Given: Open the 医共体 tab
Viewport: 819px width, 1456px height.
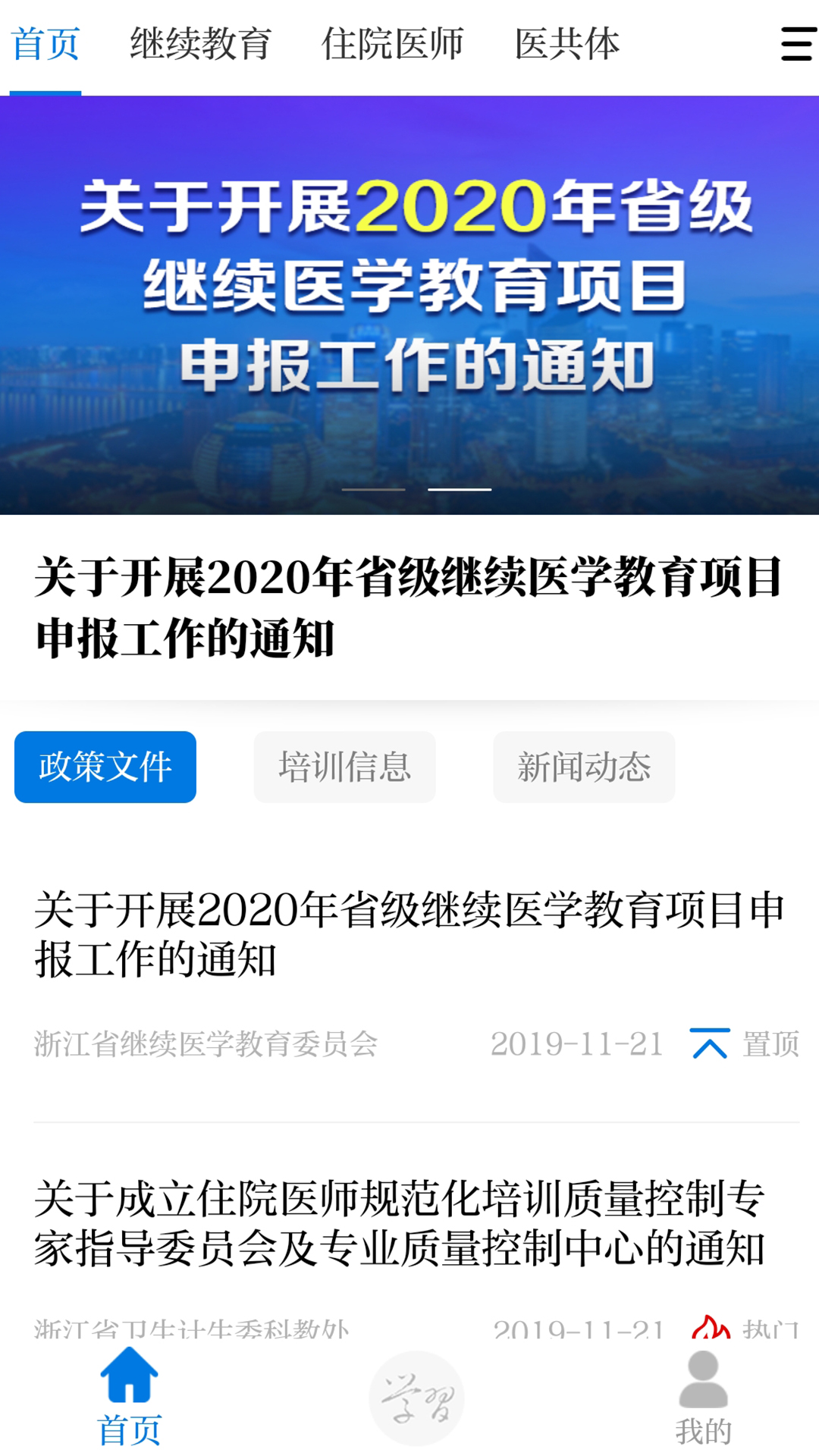Looking at the screenshot, I should [x=567, y=44].
